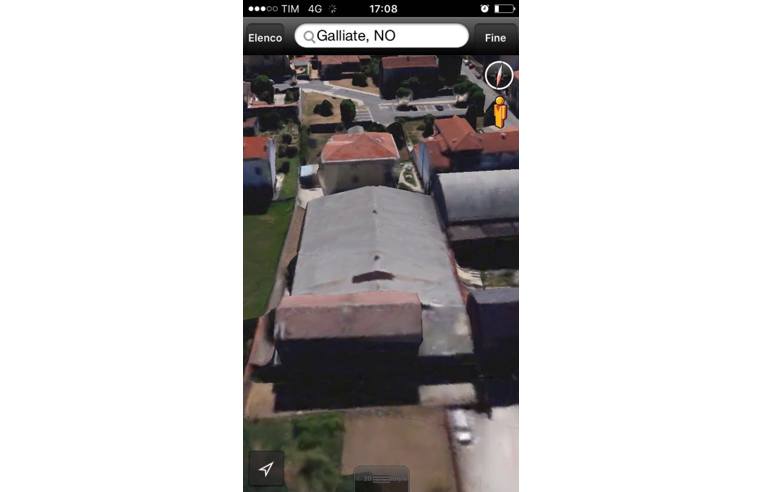Screen dimensions: 764x492
Task: Open the Elenco list button
Action: click(x=265, y=37)
